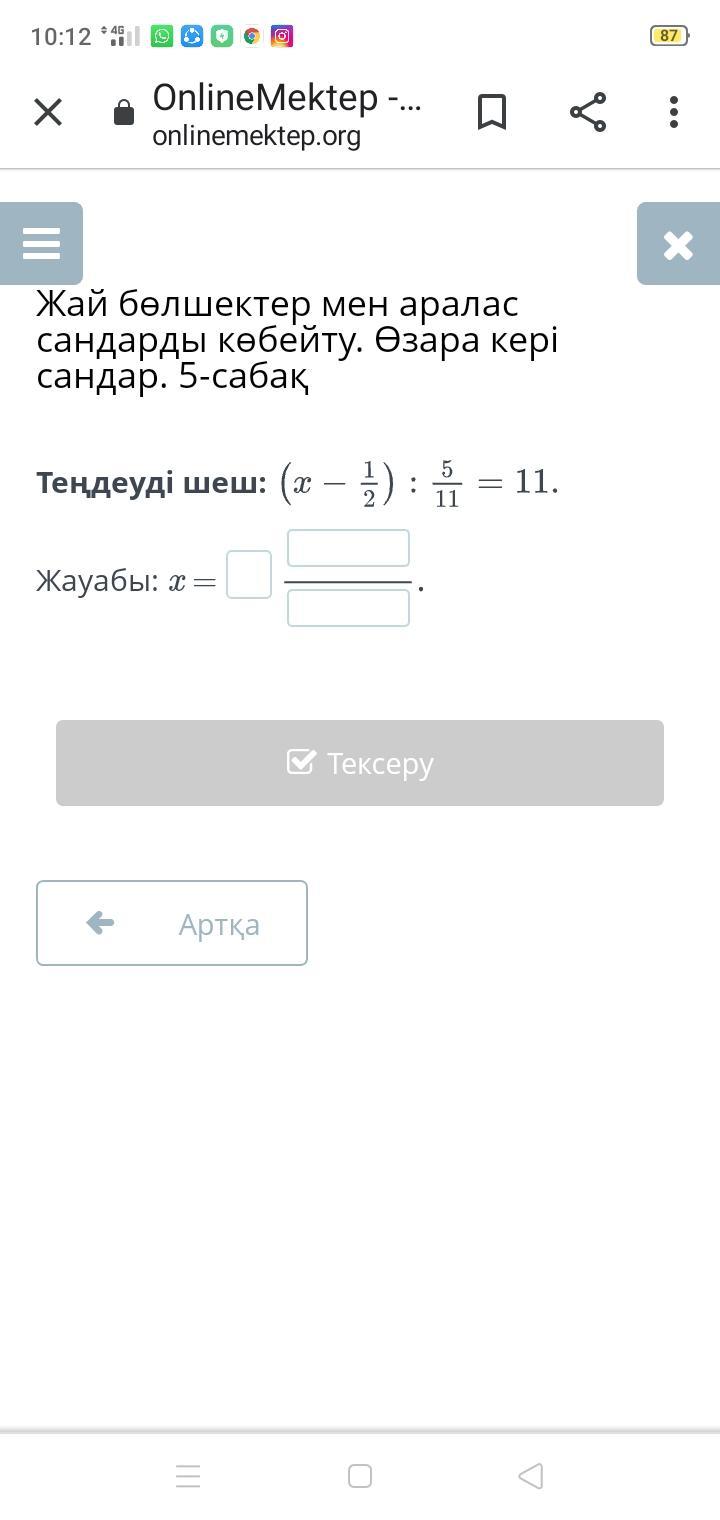Image resolution: width=720 pixels, height=1520 pixels.
Task: Go back with the Артқа button
Action: pos(172,923)
